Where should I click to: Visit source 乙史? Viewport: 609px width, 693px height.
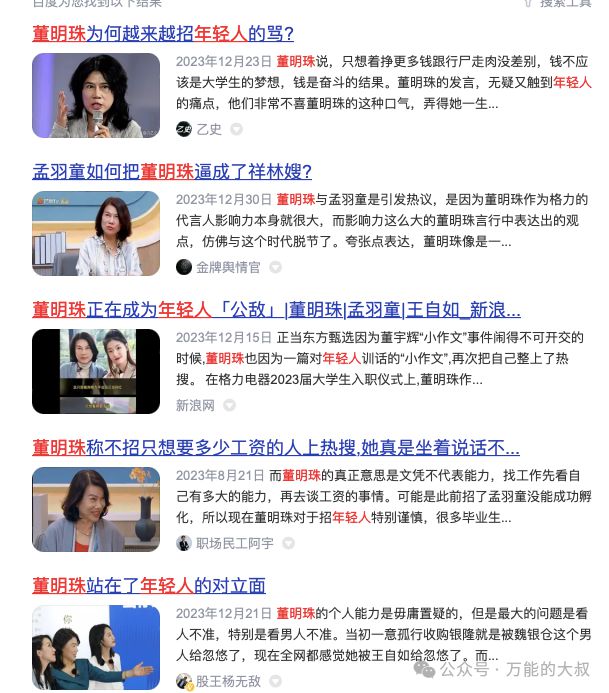coord(208,129)
